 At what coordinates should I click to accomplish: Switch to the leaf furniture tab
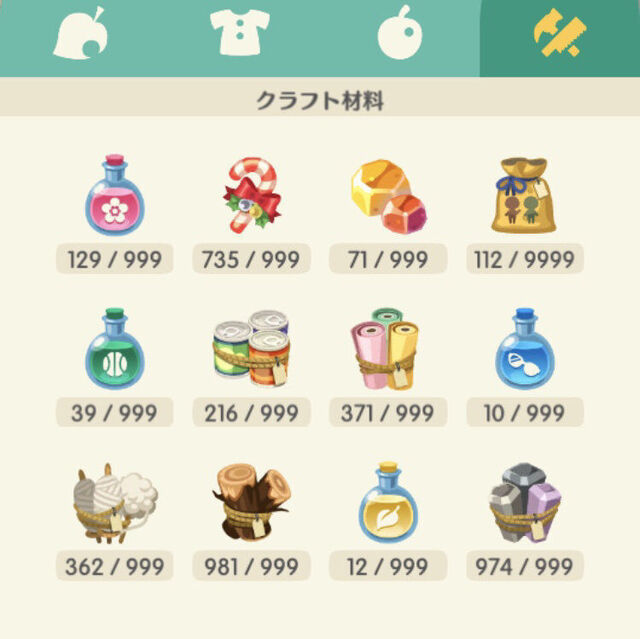[80, 37]
